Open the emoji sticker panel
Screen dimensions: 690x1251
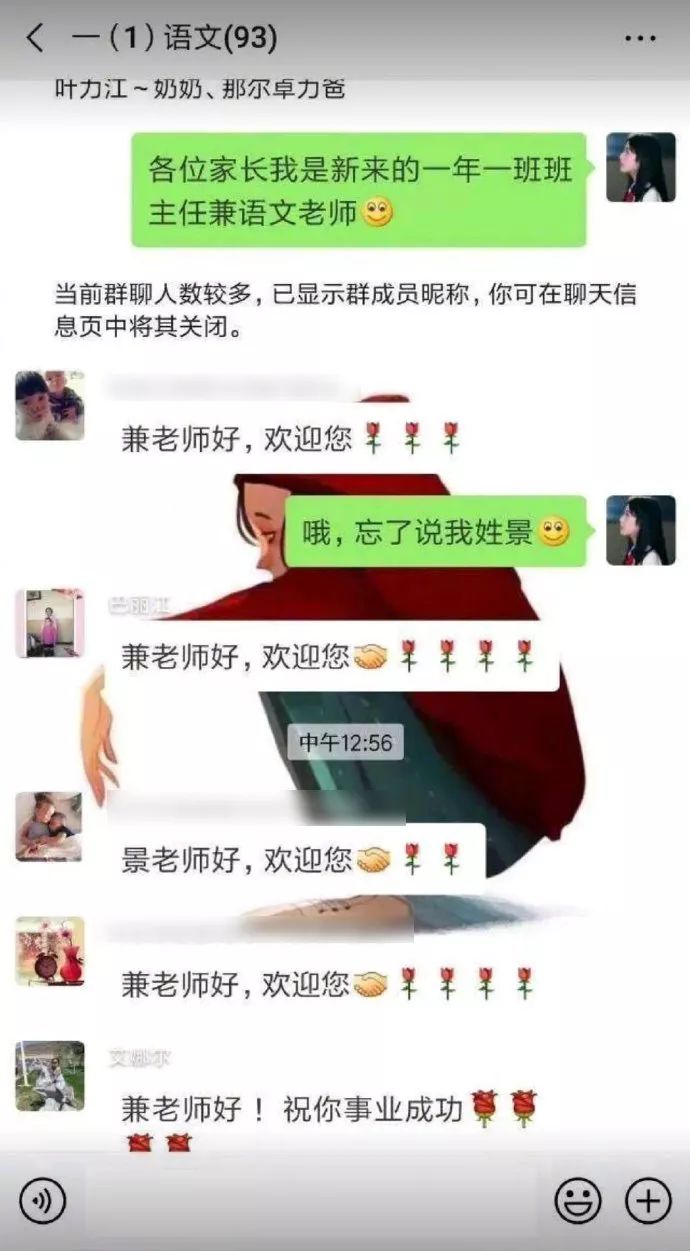tap(578, 1199)
